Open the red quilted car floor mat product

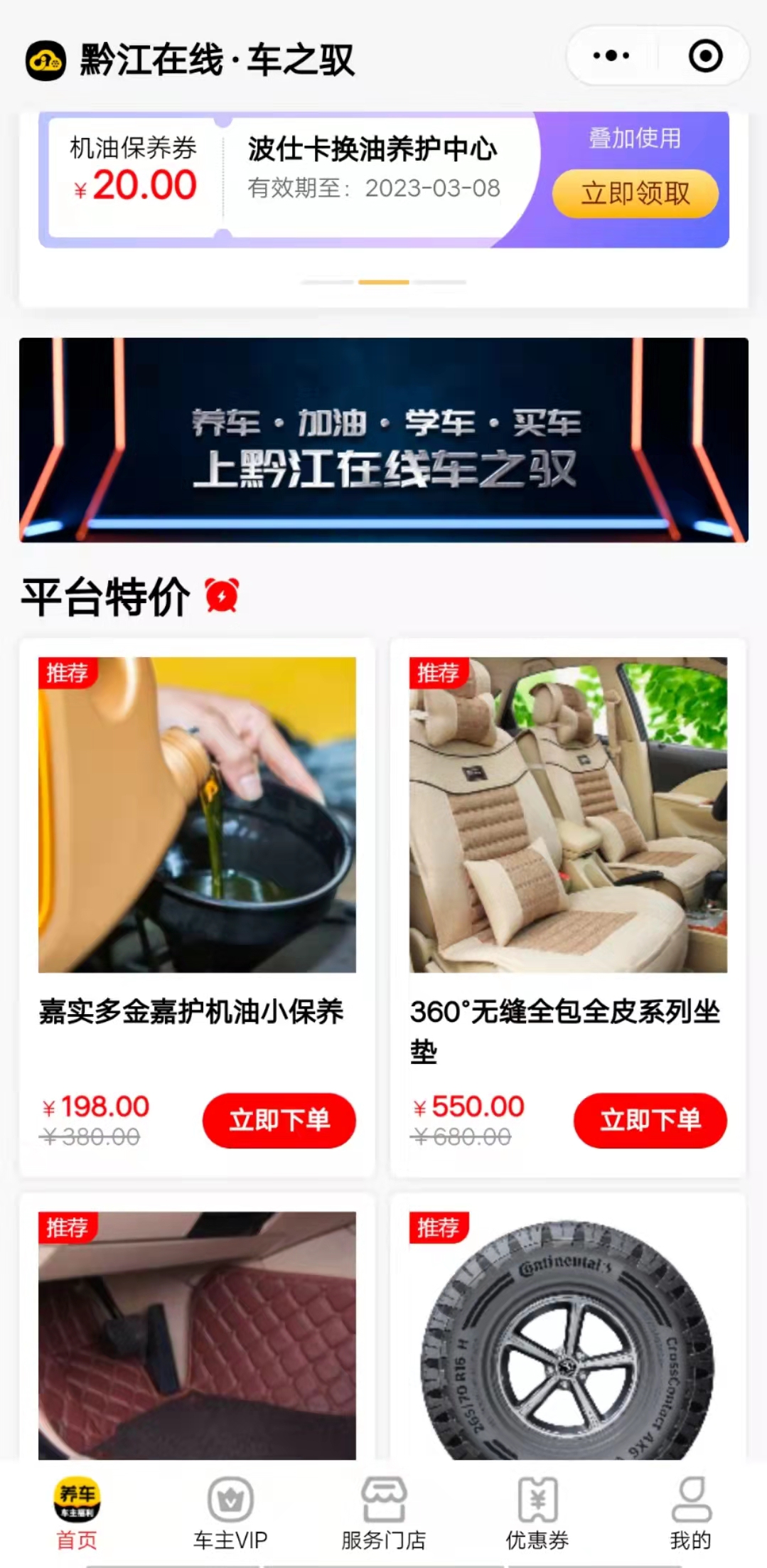coord(197,1335)
